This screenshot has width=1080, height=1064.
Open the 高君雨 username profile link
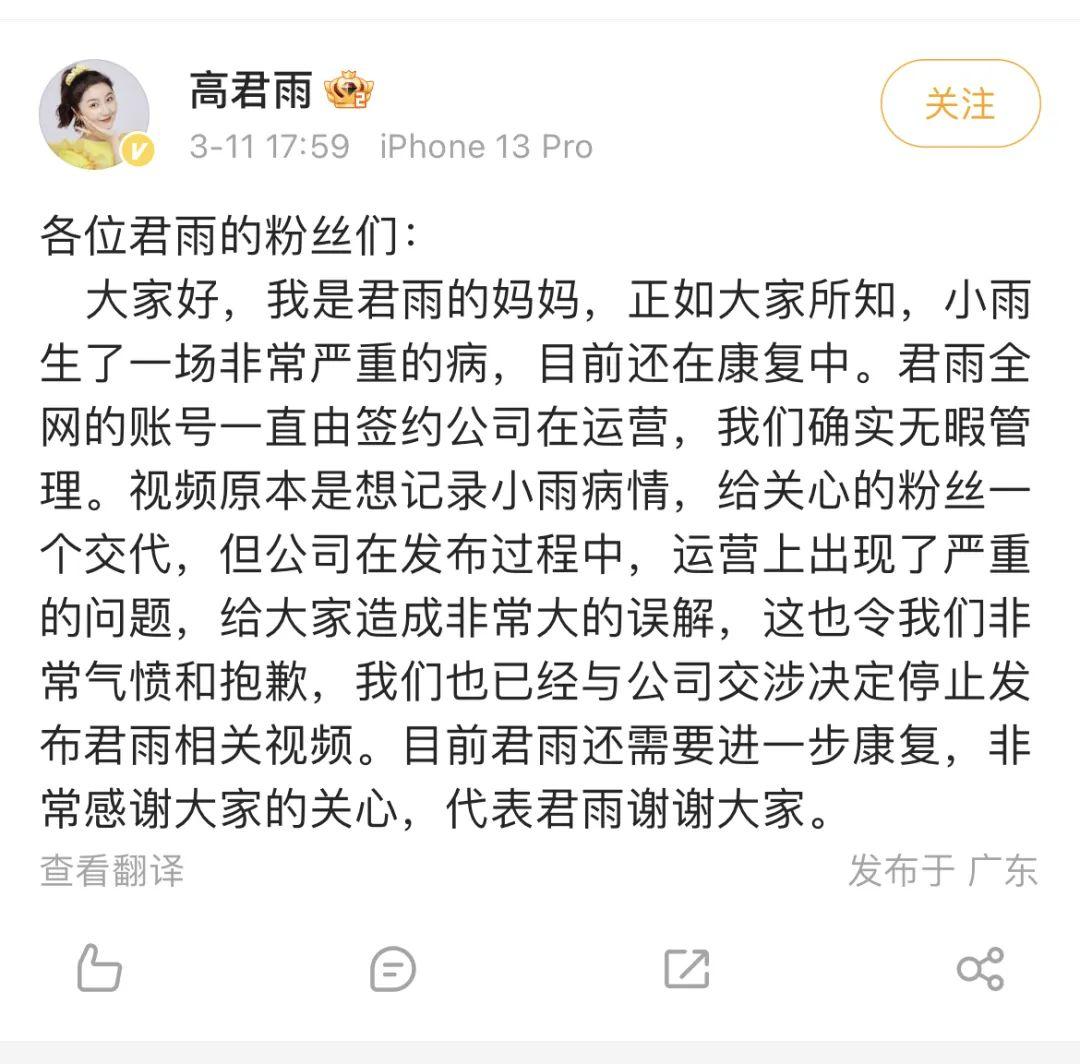click(x=250, y=93)
